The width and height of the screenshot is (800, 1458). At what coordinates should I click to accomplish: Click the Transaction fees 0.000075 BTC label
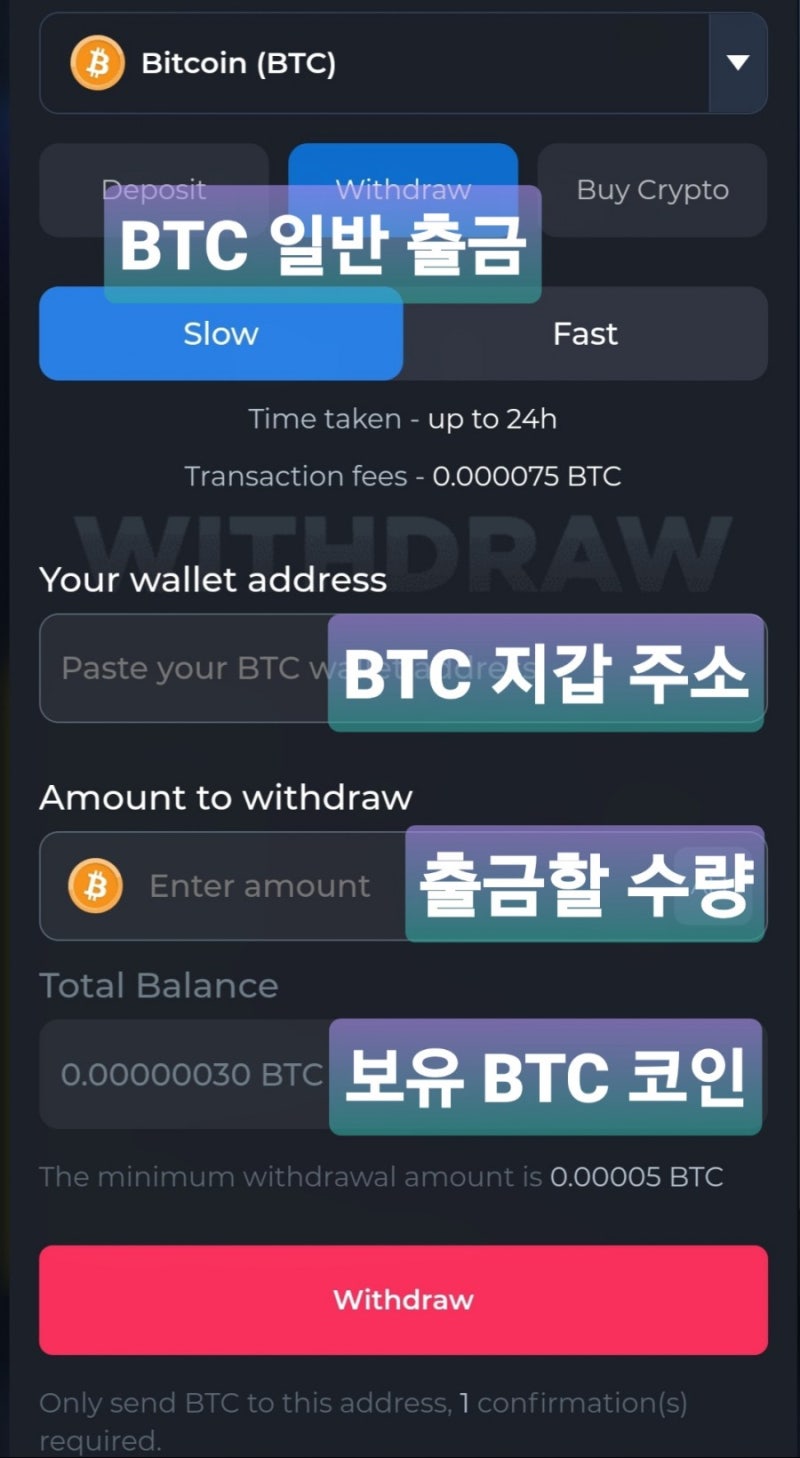pyautogui.click(x=404, y=477)
